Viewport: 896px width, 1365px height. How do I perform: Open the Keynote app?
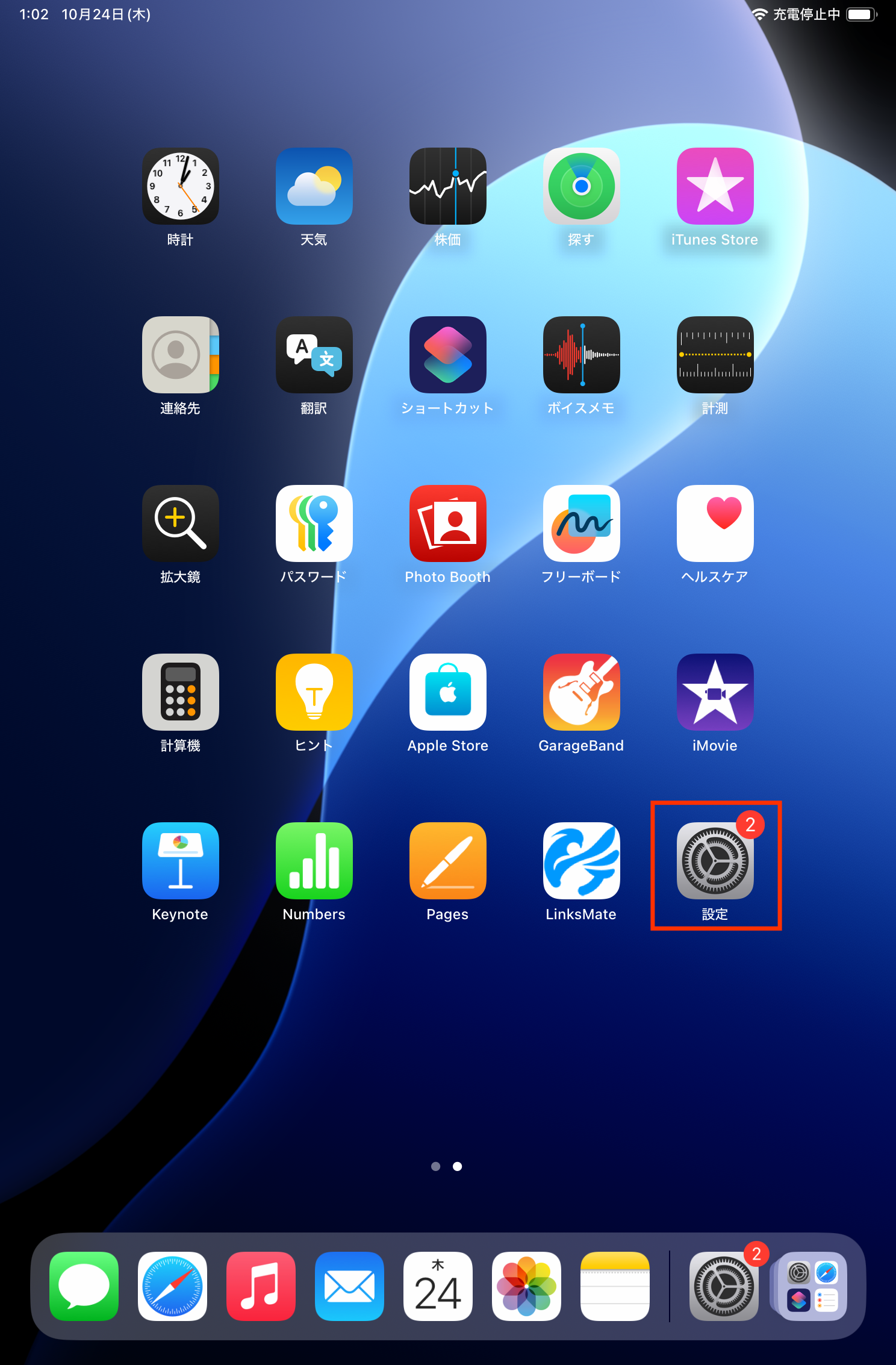(180, 861)
